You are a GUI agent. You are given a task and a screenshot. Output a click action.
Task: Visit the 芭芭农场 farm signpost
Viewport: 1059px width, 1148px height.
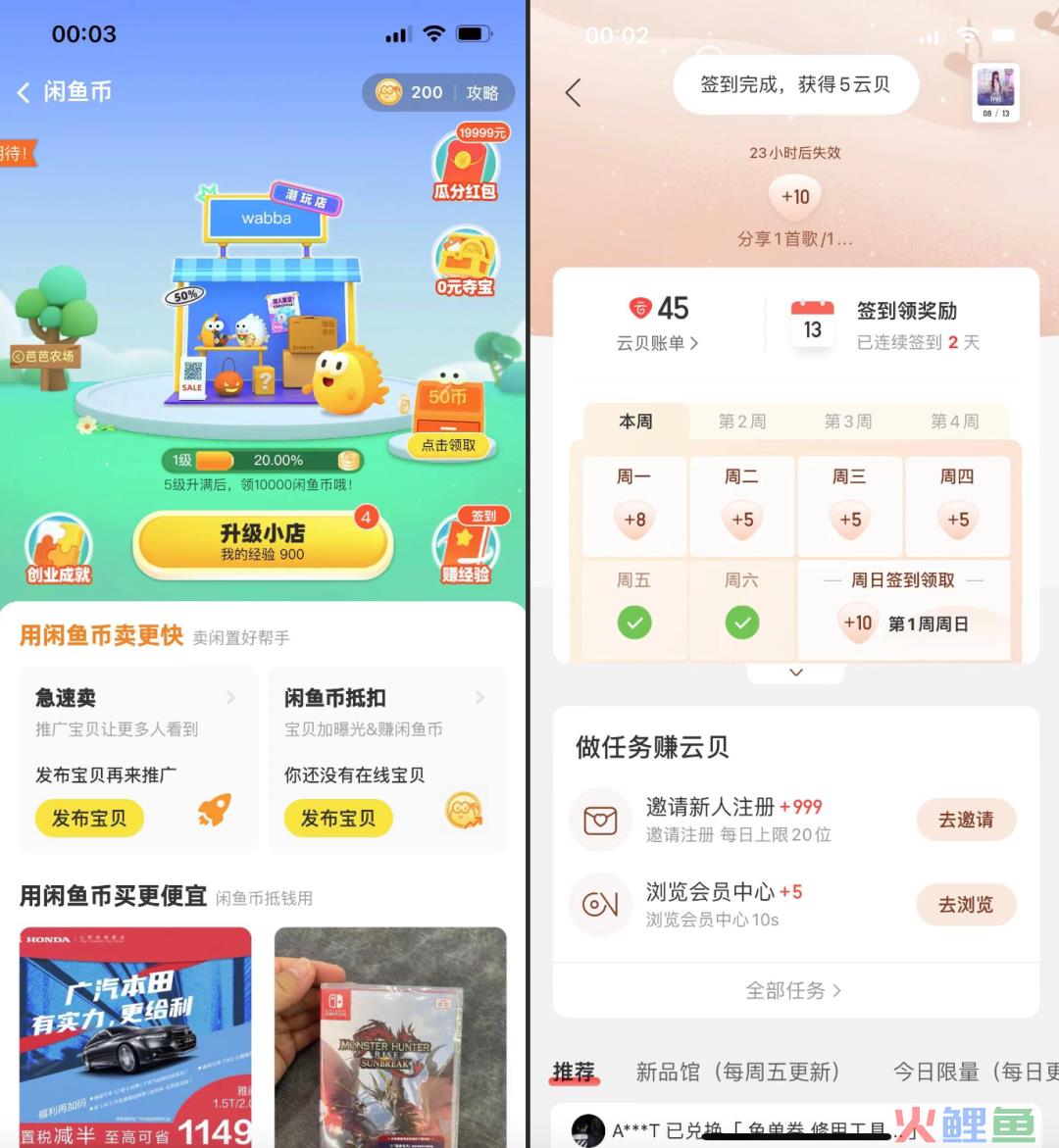tap(44, 357)
